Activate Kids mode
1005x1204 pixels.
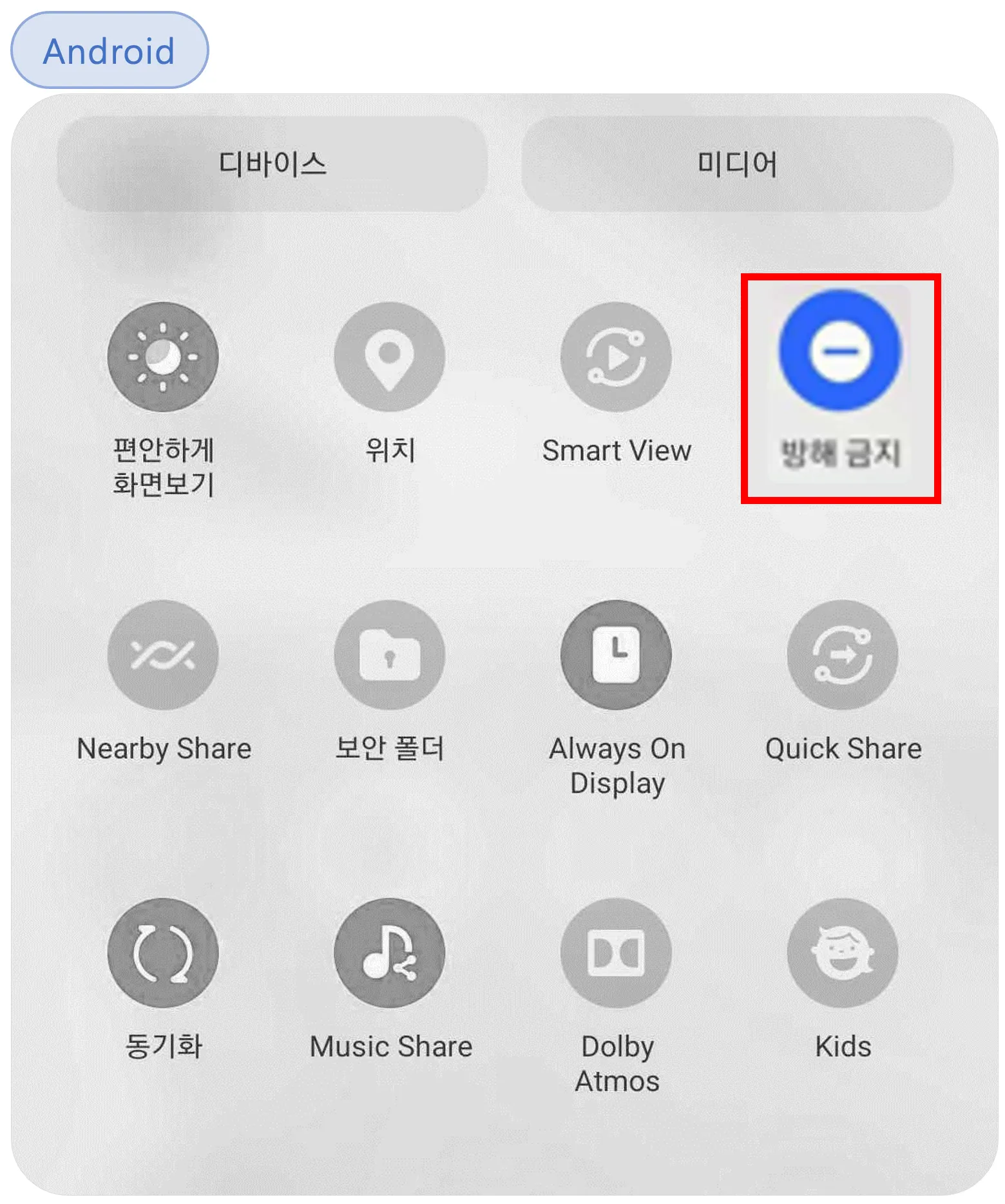pyautogui.click(x=842, y=953)
